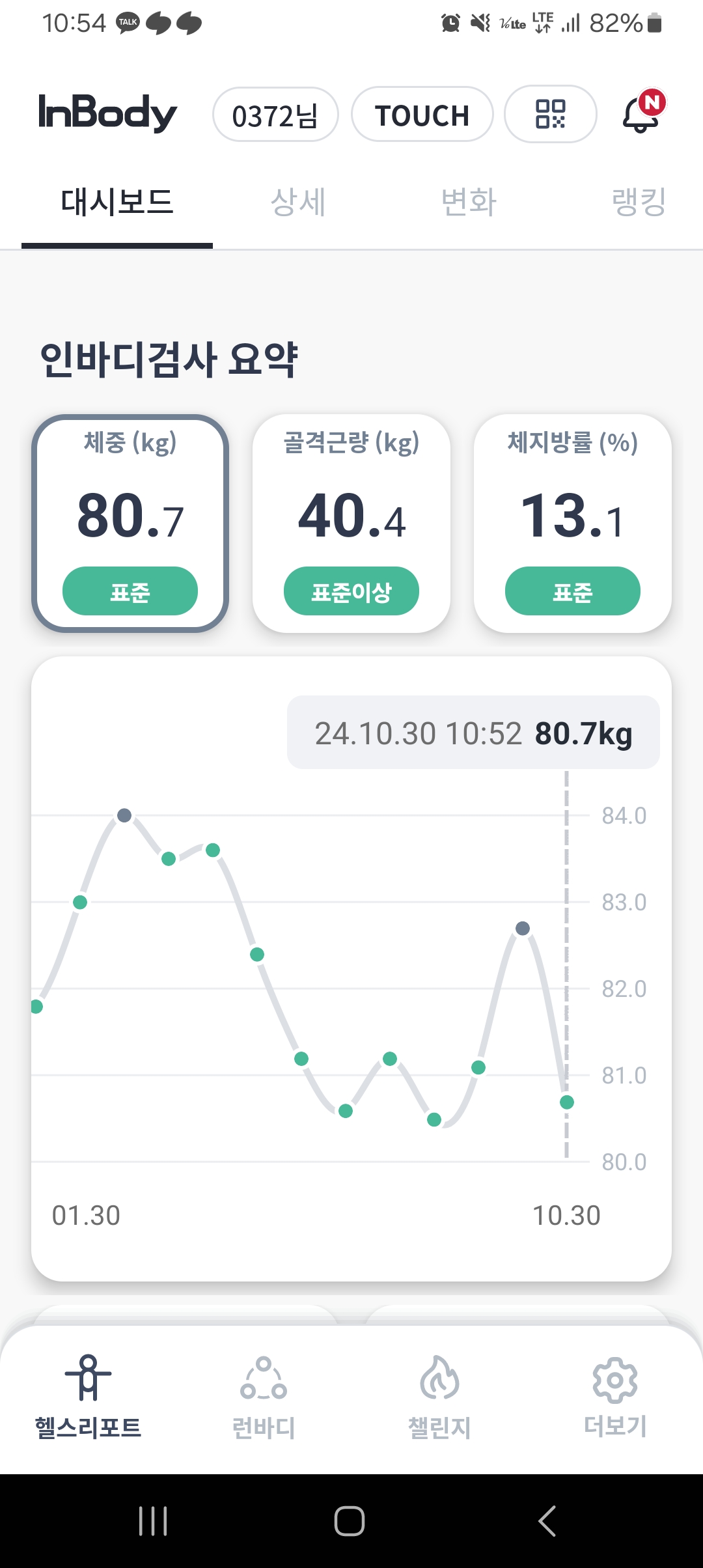703x1568 pixels.
Task: Go to the 런바디 bottom tab
Action: pos(264,1397)
